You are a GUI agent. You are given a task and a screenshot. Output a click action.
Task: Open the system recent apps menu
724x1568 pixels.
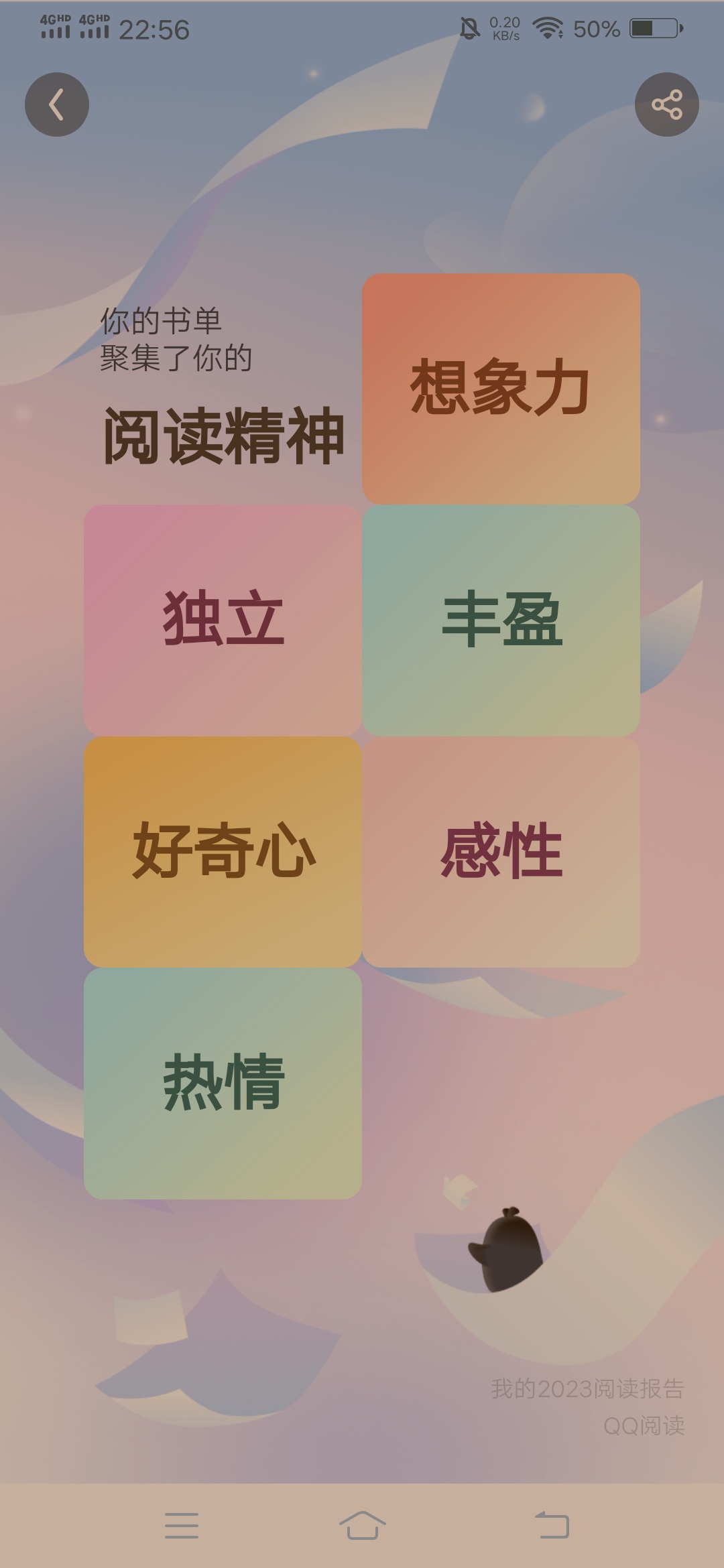click(182, 1525)
